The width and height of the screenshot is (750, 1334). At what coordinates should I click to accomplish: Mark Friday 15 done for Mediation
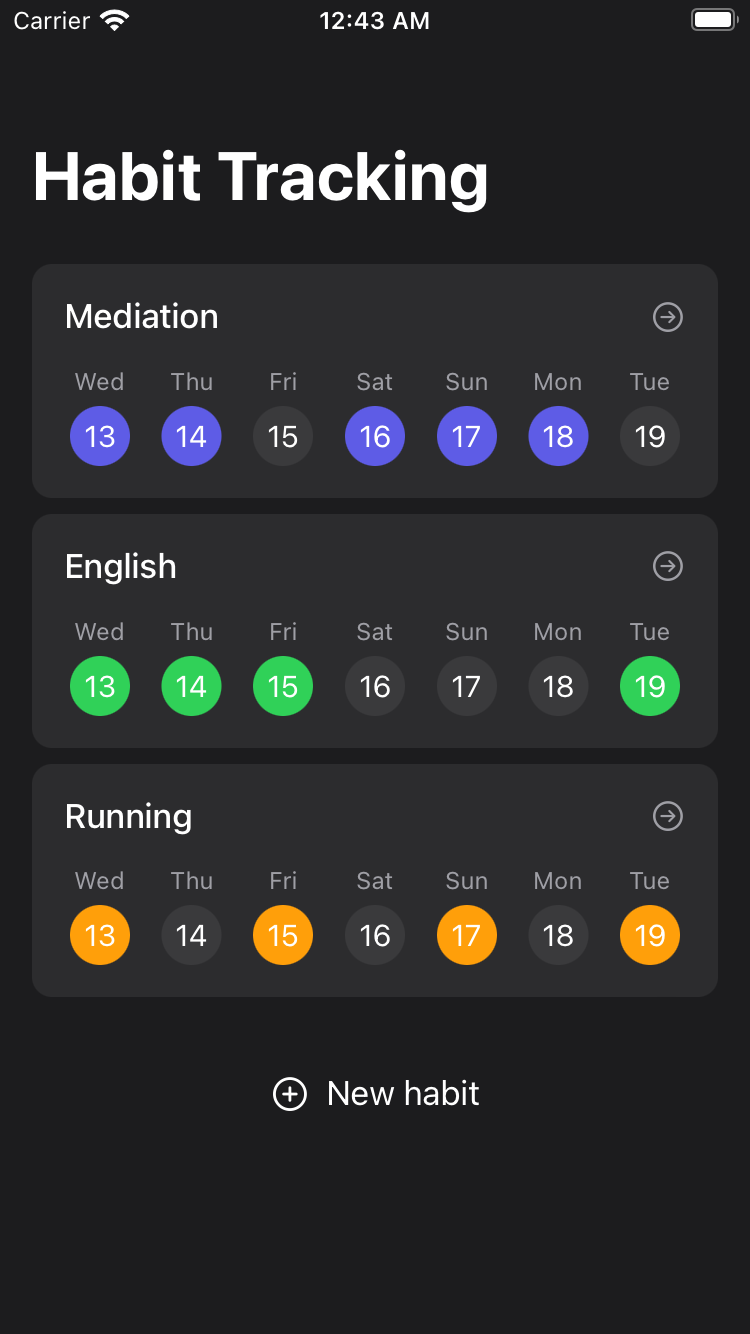click(x=283, y=436)
